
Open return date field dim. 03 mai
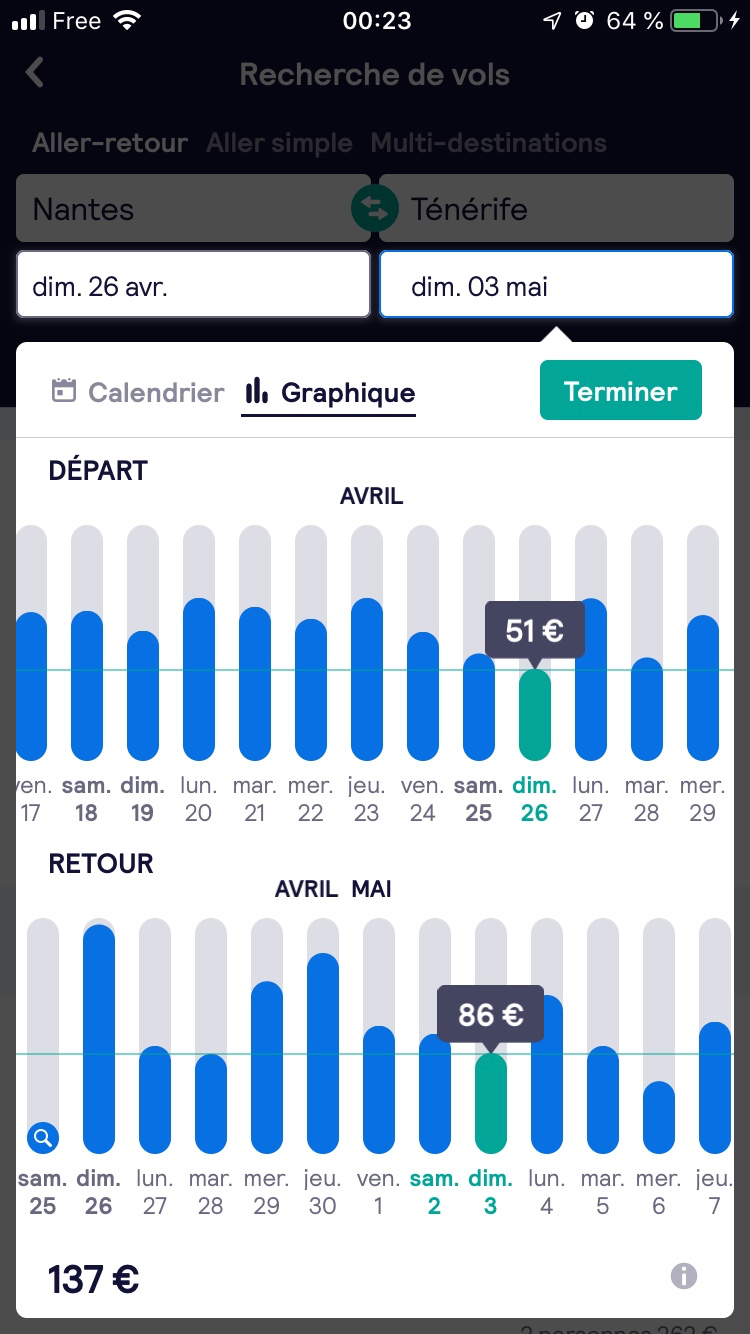[x=556, y=286]
